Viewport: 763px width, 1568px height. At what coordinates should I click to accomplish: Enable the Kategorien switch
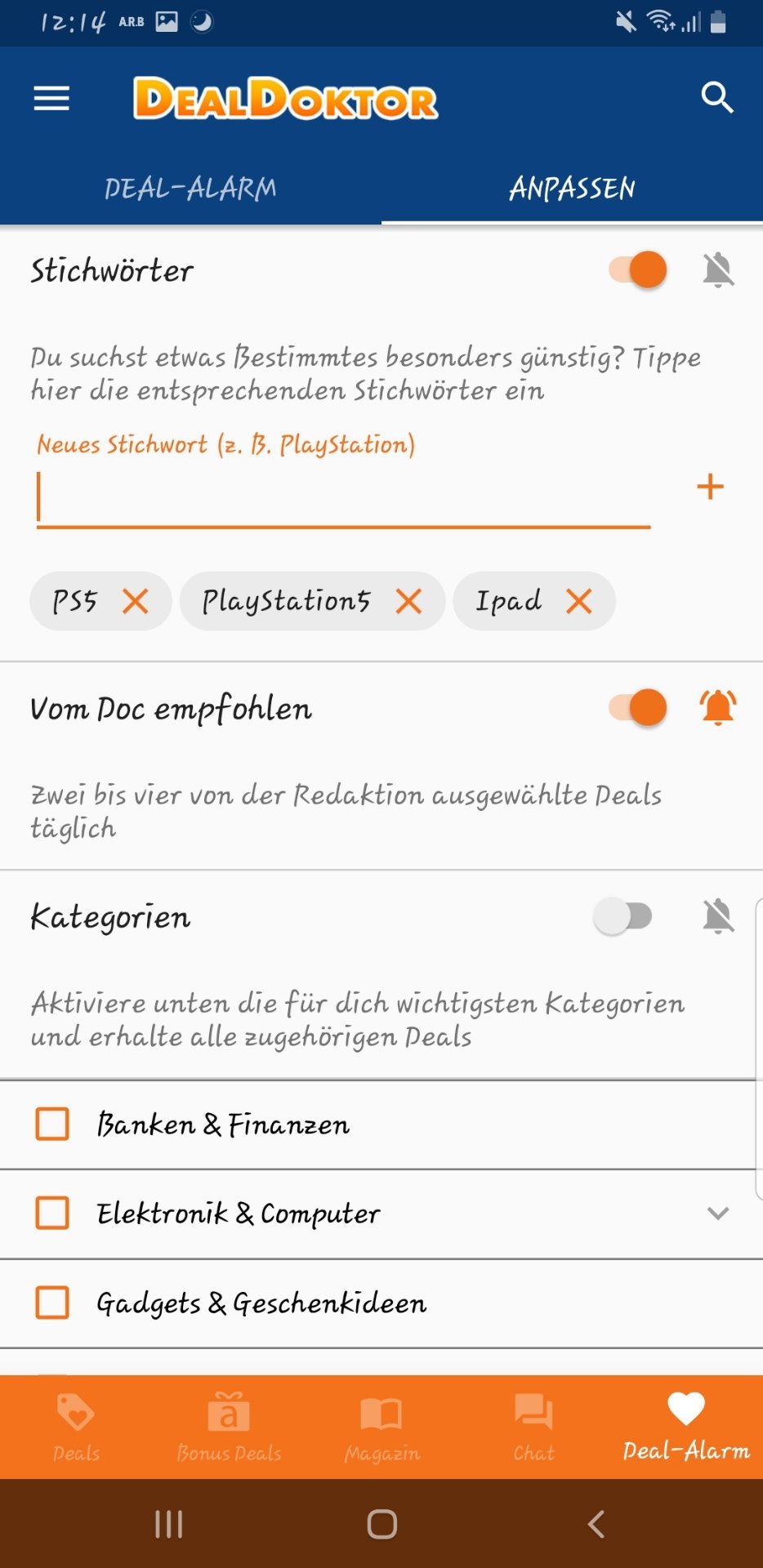click(623, 916)
